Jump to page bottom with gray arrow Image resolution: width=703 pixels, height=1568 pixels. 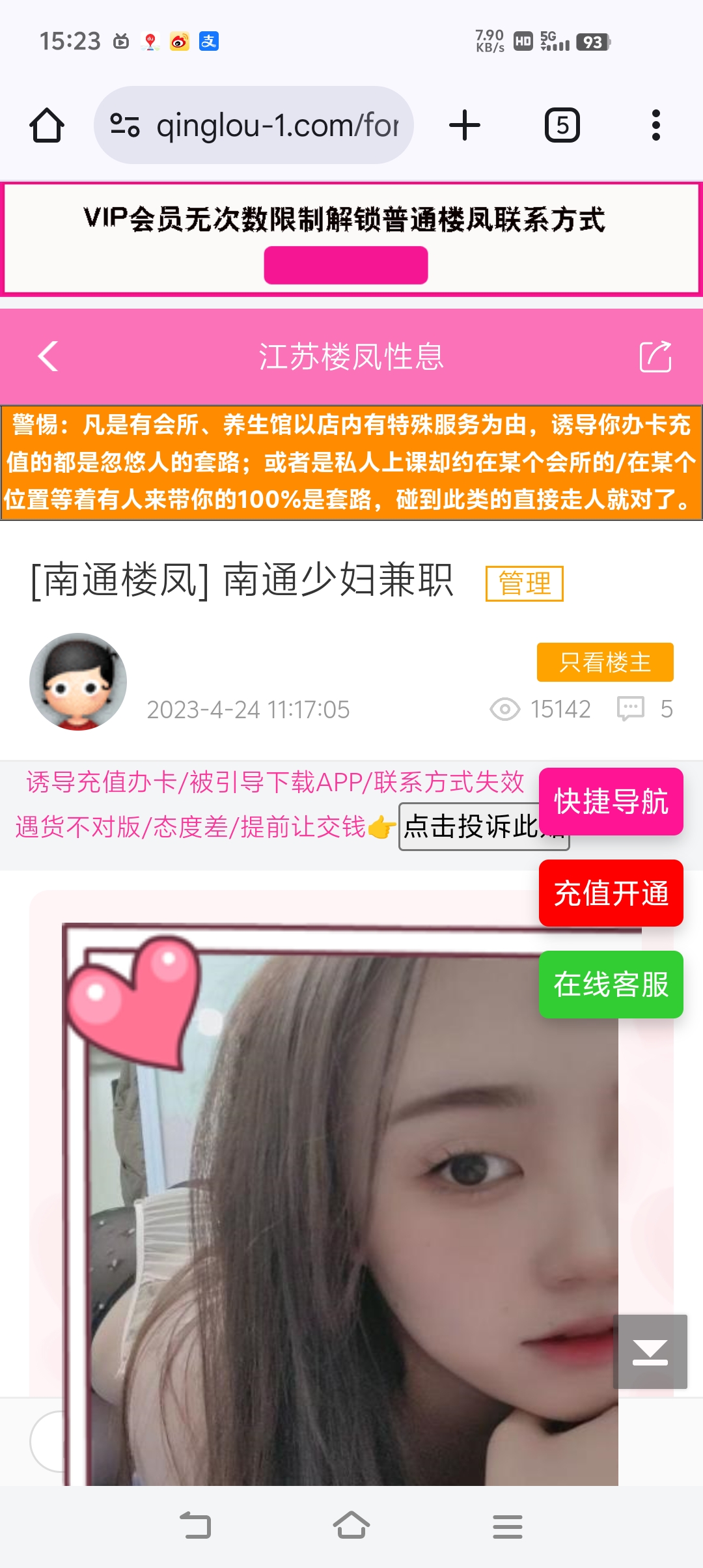650,1351
